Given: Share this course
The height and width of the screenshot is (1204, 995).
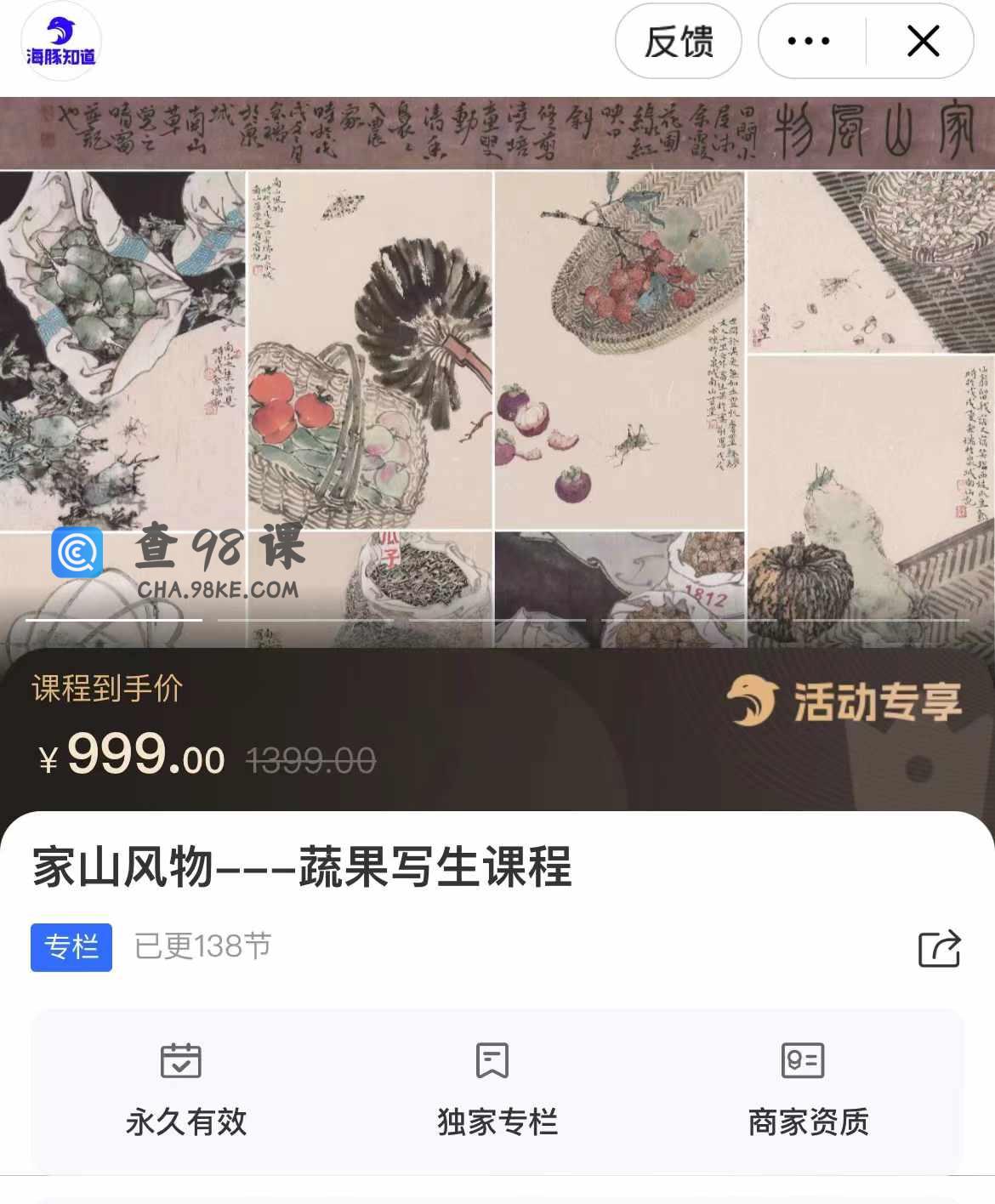Looking at the screenshot, I should (939, 948).
